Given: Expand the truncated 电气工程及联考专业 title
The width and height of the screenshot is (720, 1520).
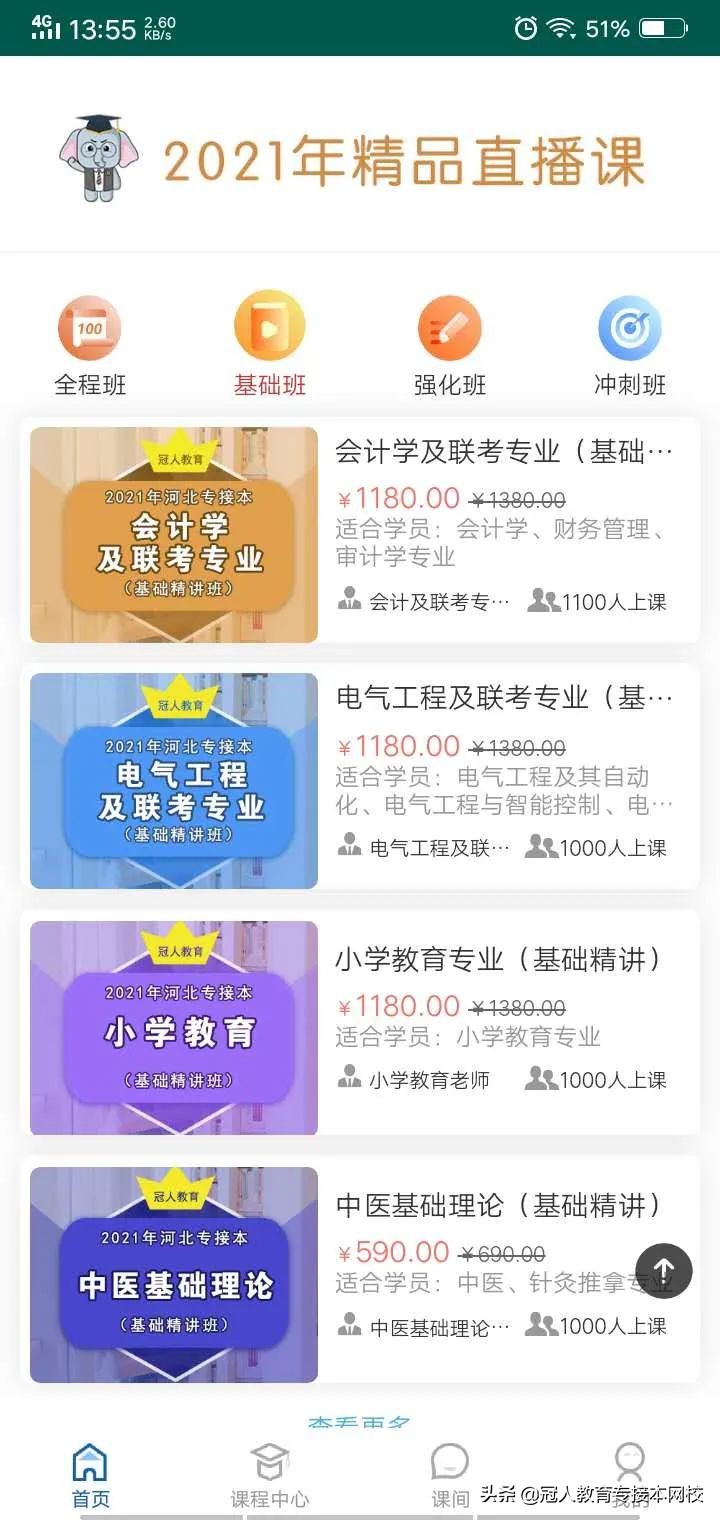Looking at the screenshot, I should pos(500,698).
